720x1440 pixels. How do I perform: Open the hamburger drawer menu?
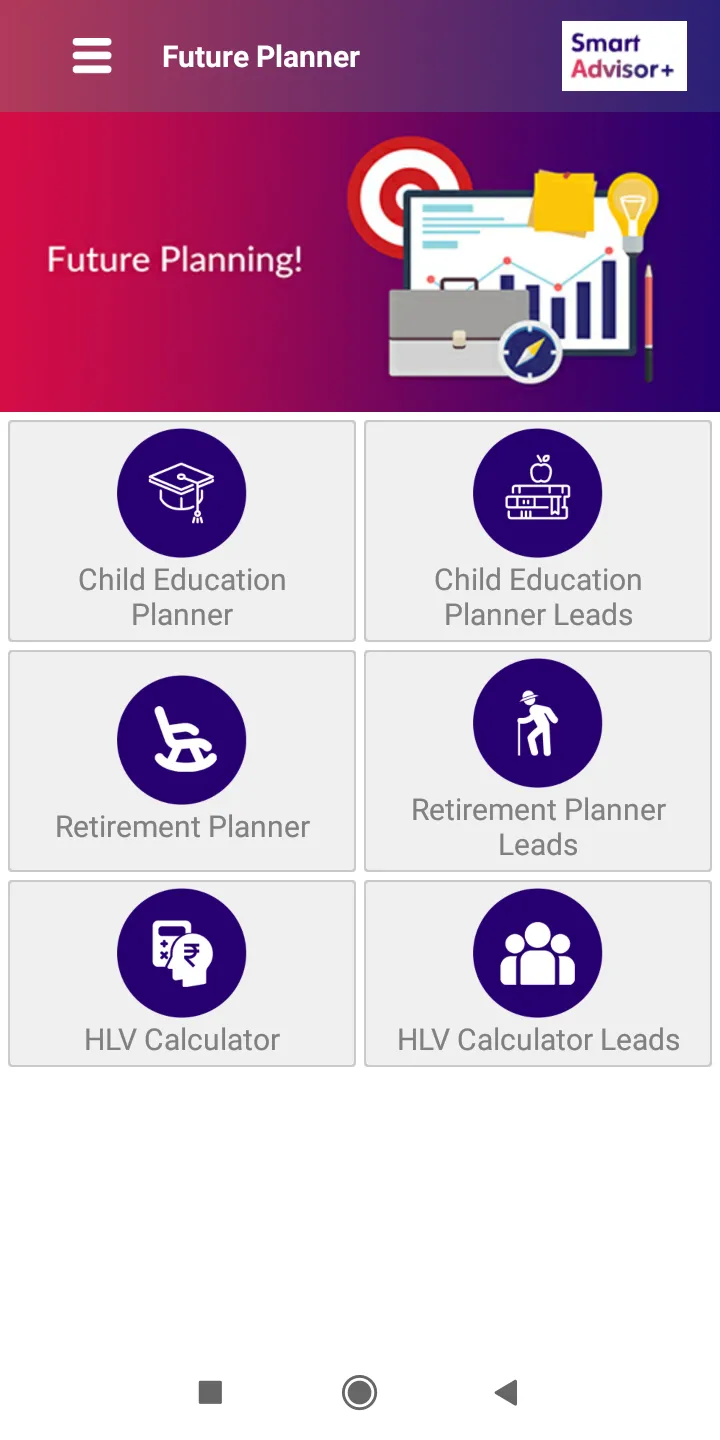[92, 56]
